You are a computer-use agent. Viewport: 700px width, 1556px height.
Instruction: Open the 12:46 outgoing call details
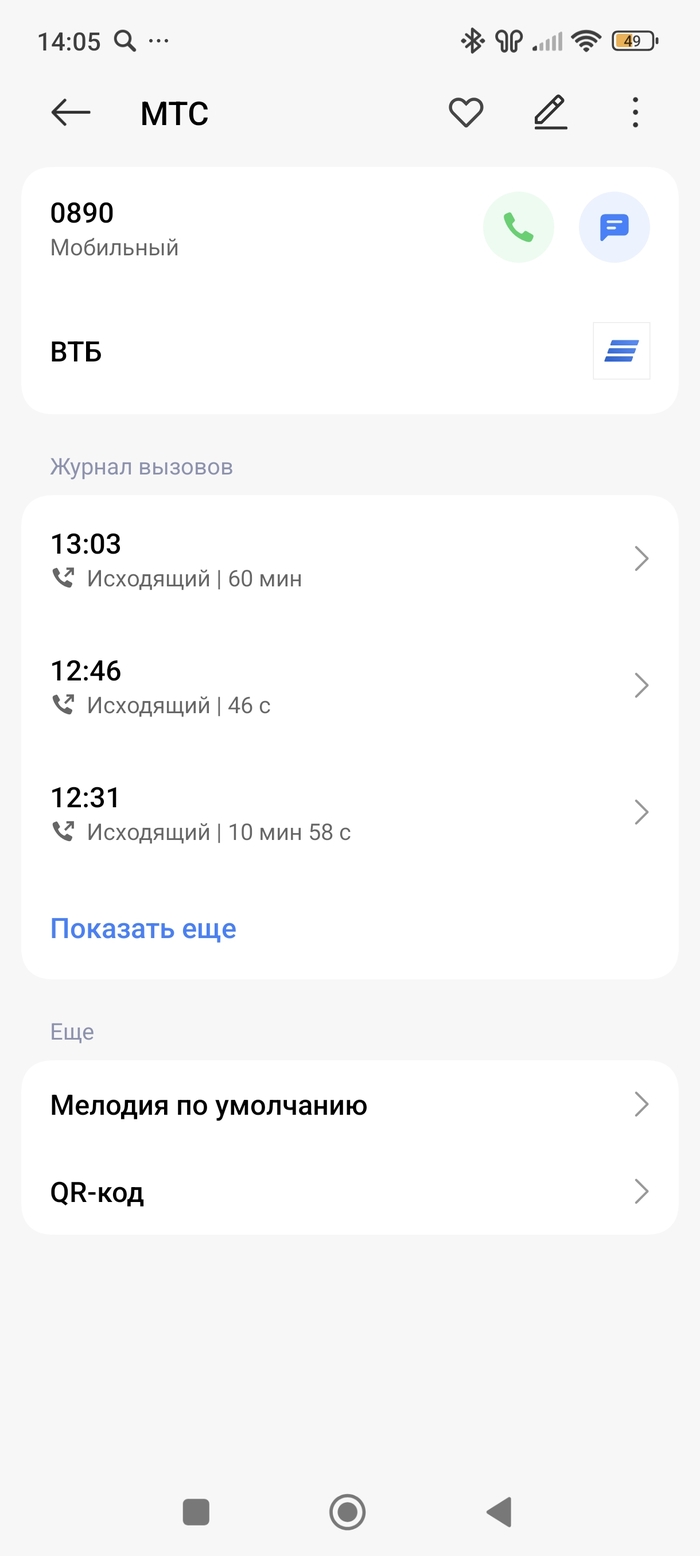pyautogui.click(x=350, y=686)
